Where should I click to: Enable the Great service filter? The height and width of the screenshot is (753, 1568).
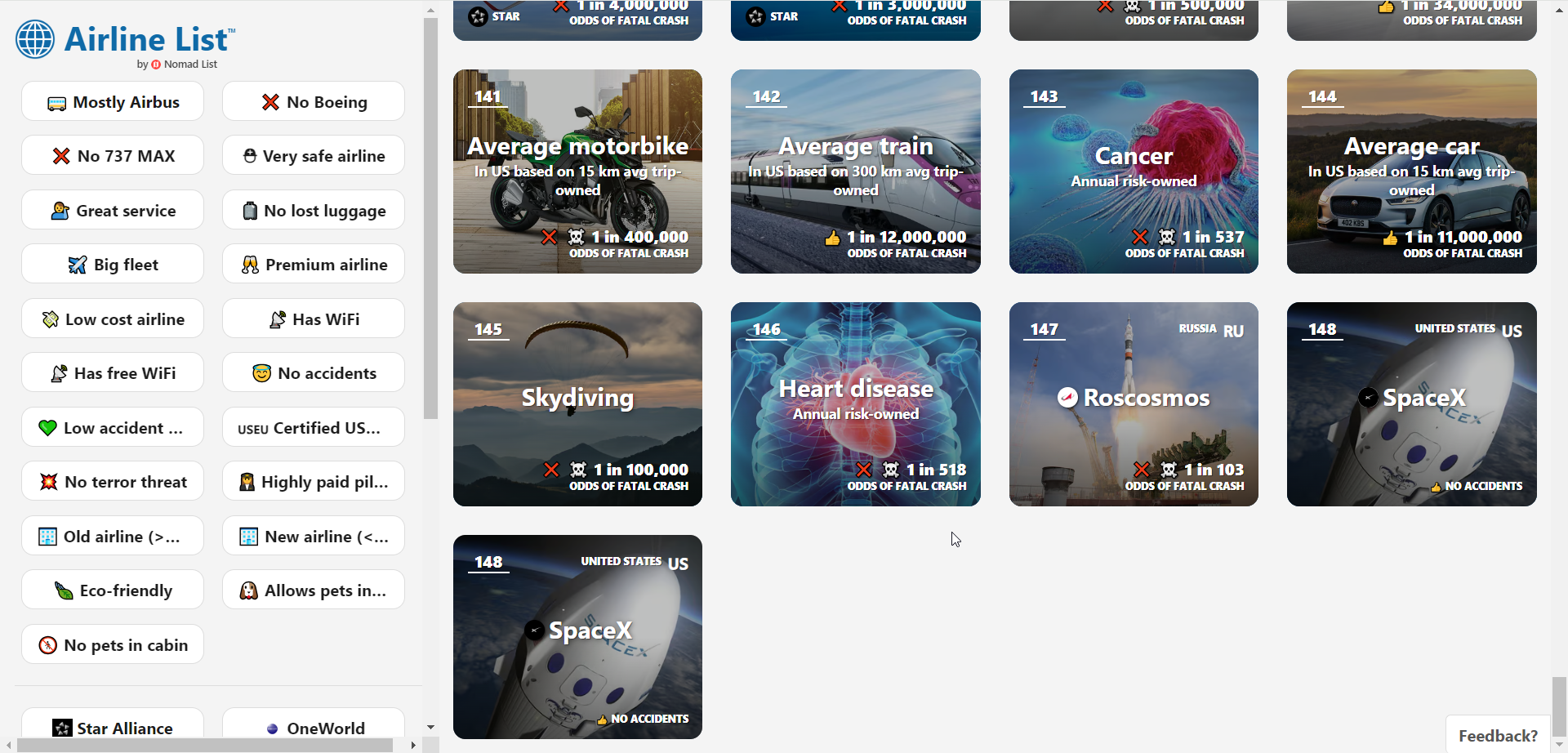[x=113, y=211]
